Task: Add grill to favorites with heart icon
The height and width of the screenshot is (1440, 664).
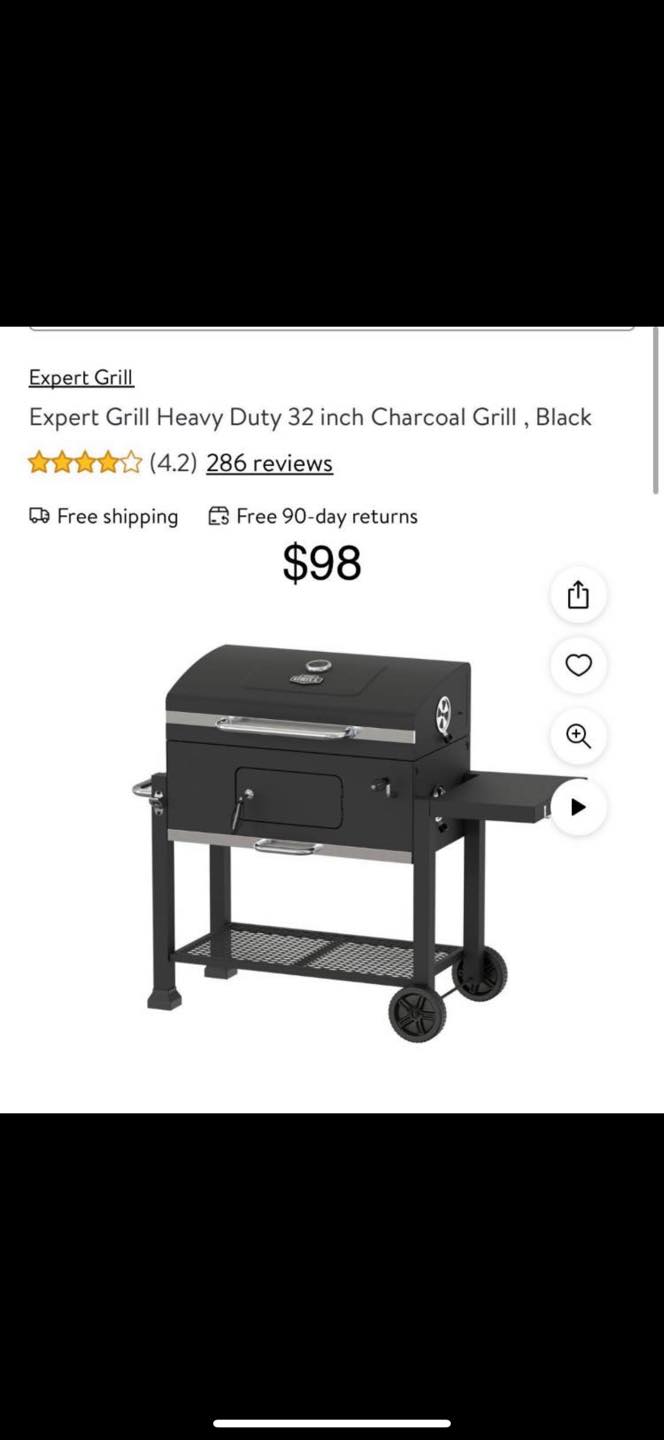Action: pyautogui.click(x=579, y=665)
